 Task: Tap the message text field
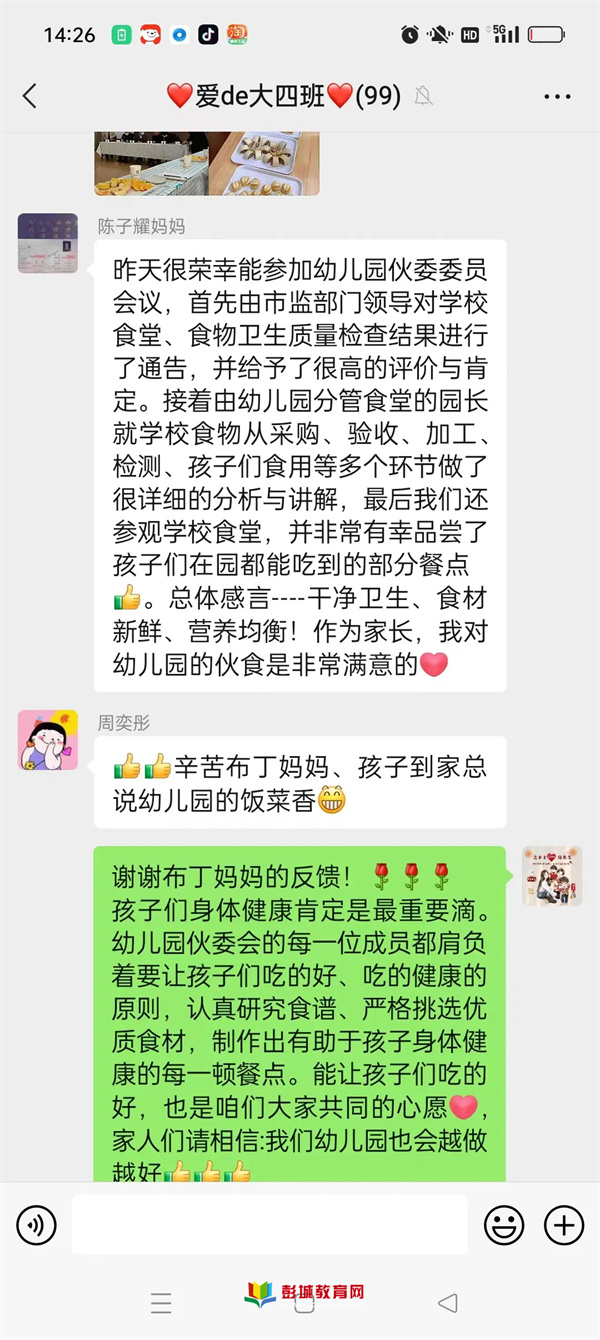(x=270, y=1225)
